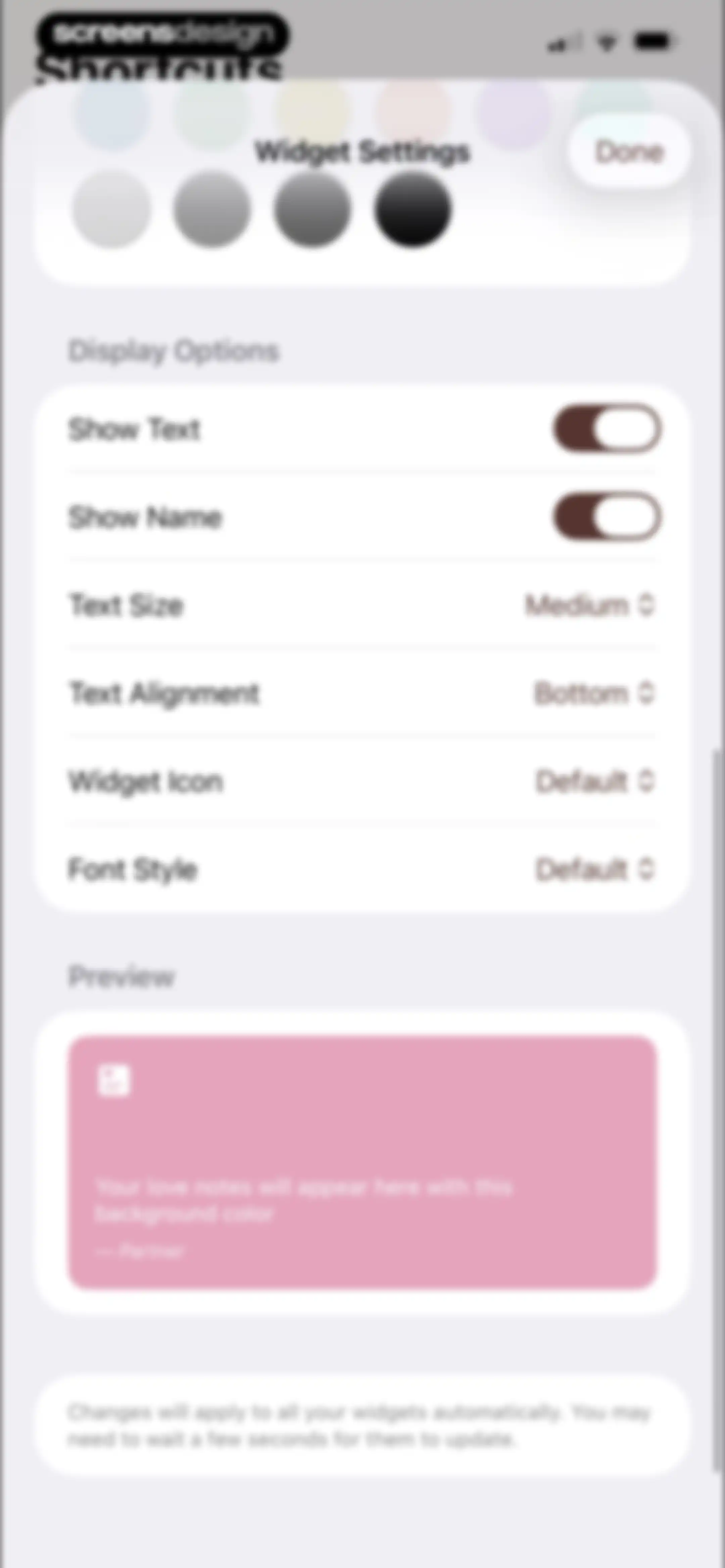
Task: Open the Text Size picker
Action: pos(589,605)
